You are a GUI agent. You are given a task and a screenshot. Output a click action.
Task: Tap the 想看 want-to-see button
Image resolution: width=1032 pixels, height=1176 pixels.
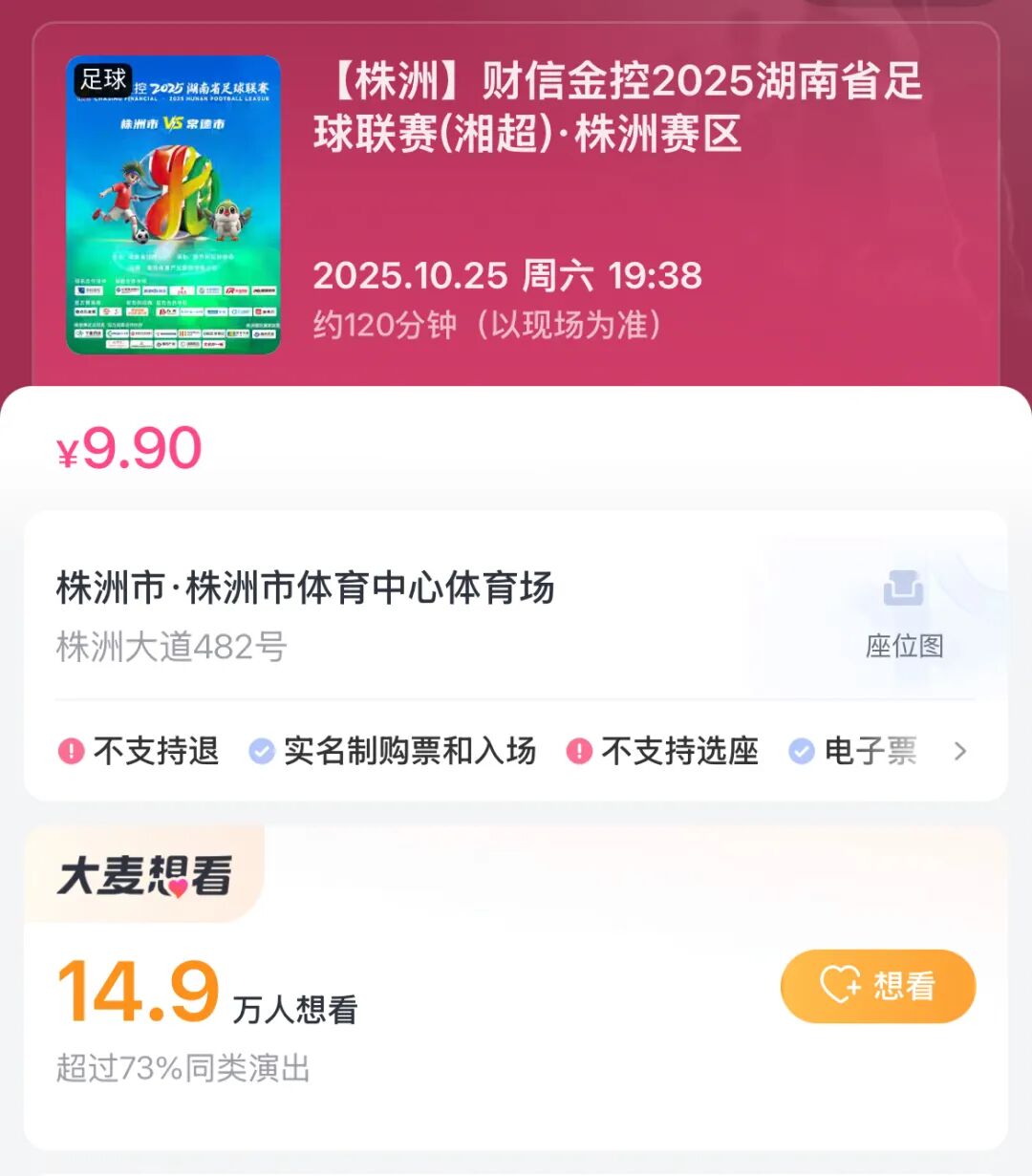[x=877, y=986]
